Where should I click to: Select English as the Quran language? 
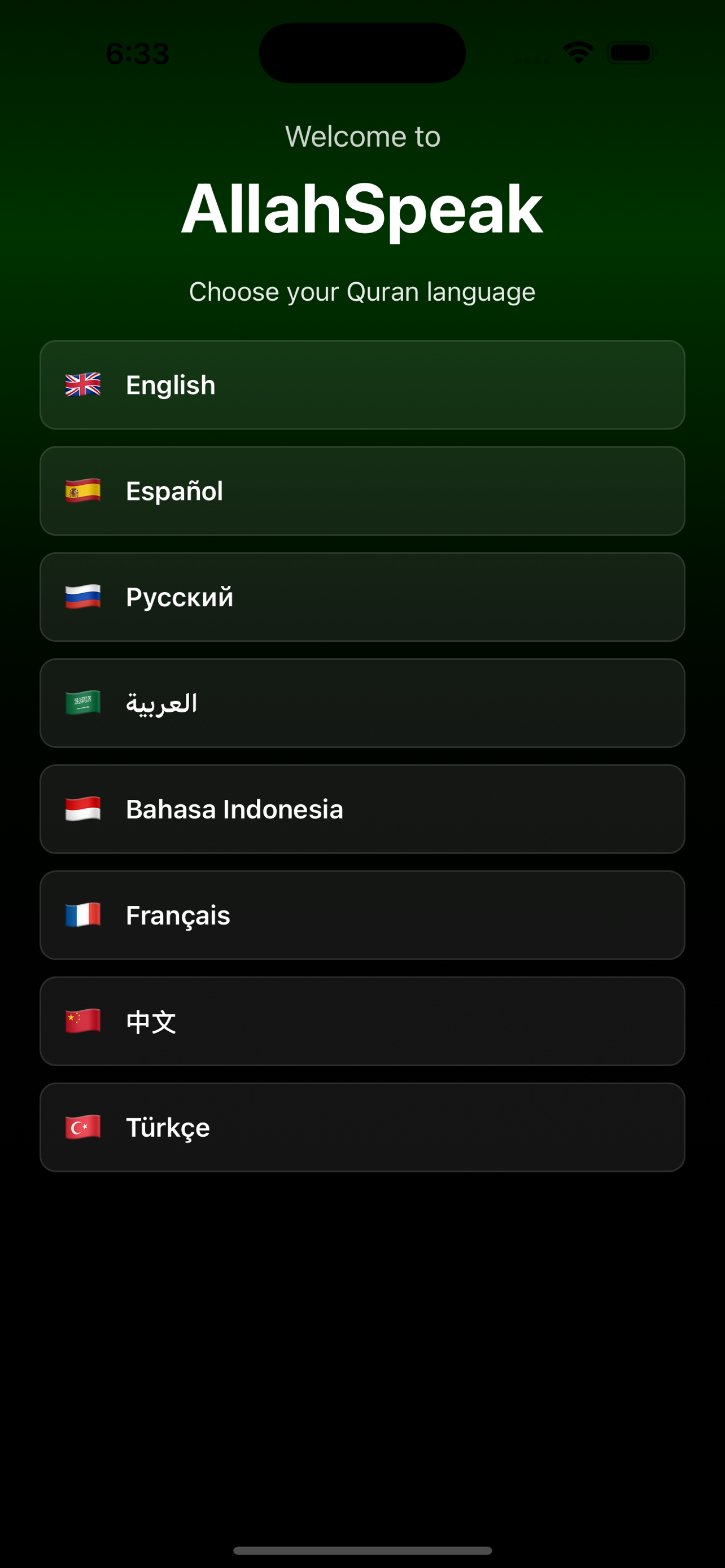[x=362, y=385]
